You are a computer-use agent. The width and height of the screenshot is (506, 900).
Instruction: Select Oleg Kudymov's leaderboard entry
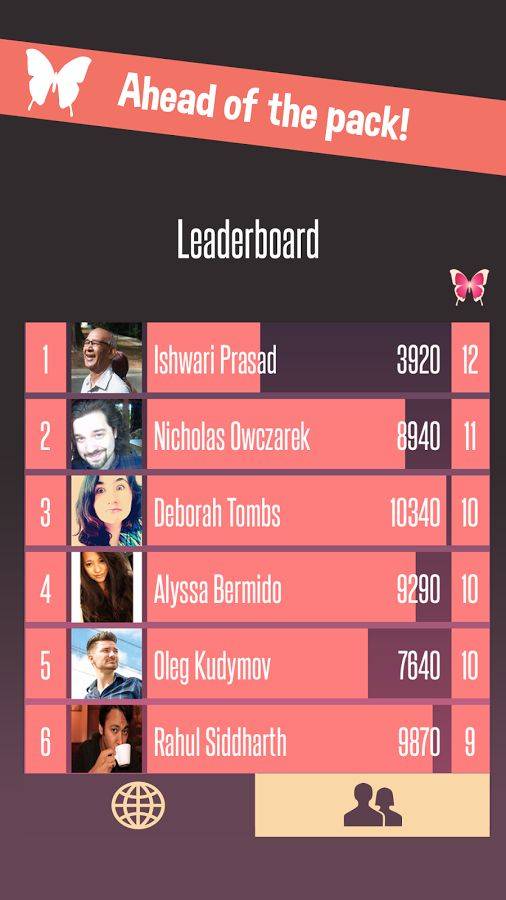257,664
